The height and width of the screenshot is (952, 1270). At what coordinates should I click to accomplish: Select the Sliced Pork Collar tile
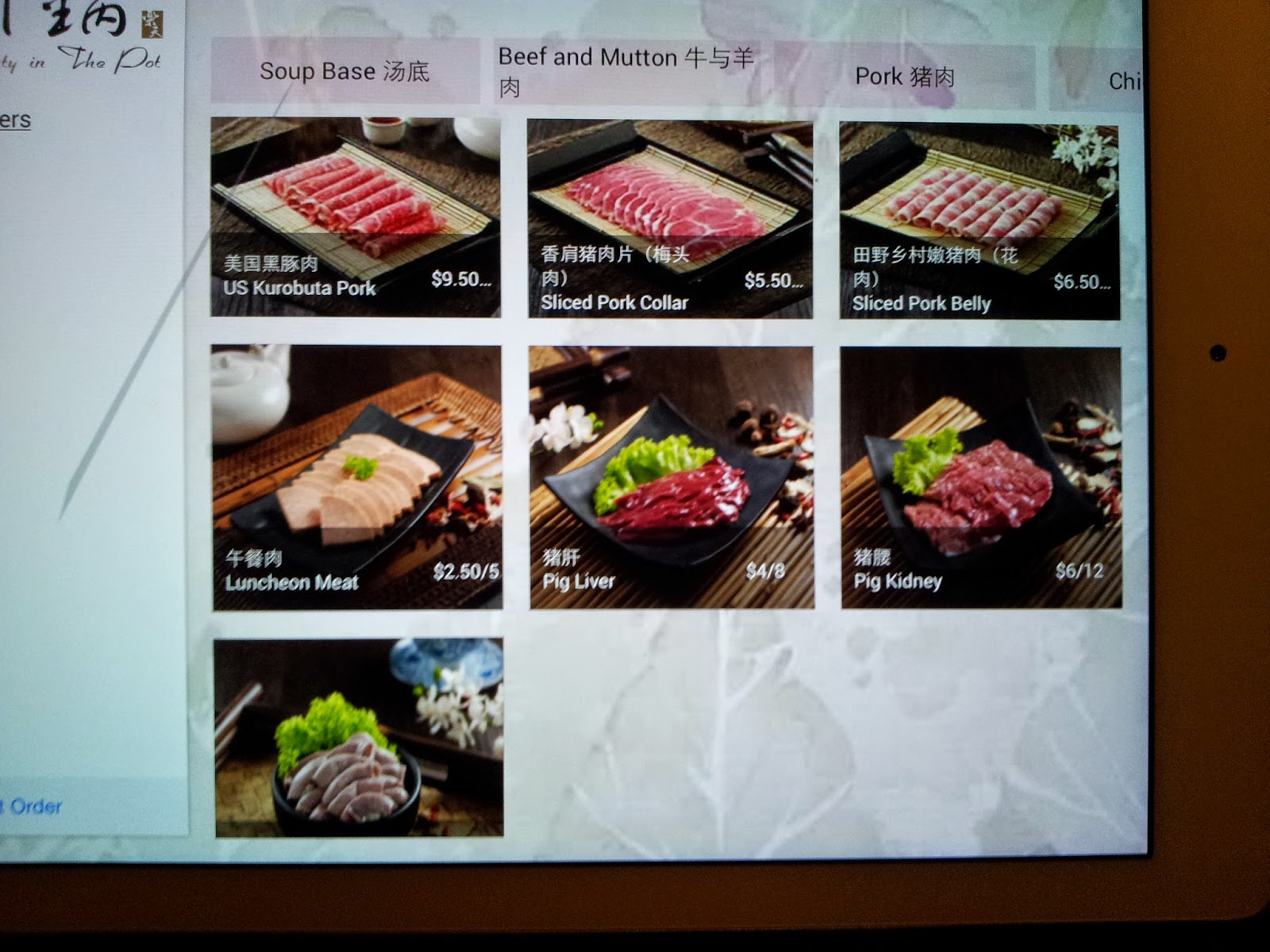670,219
